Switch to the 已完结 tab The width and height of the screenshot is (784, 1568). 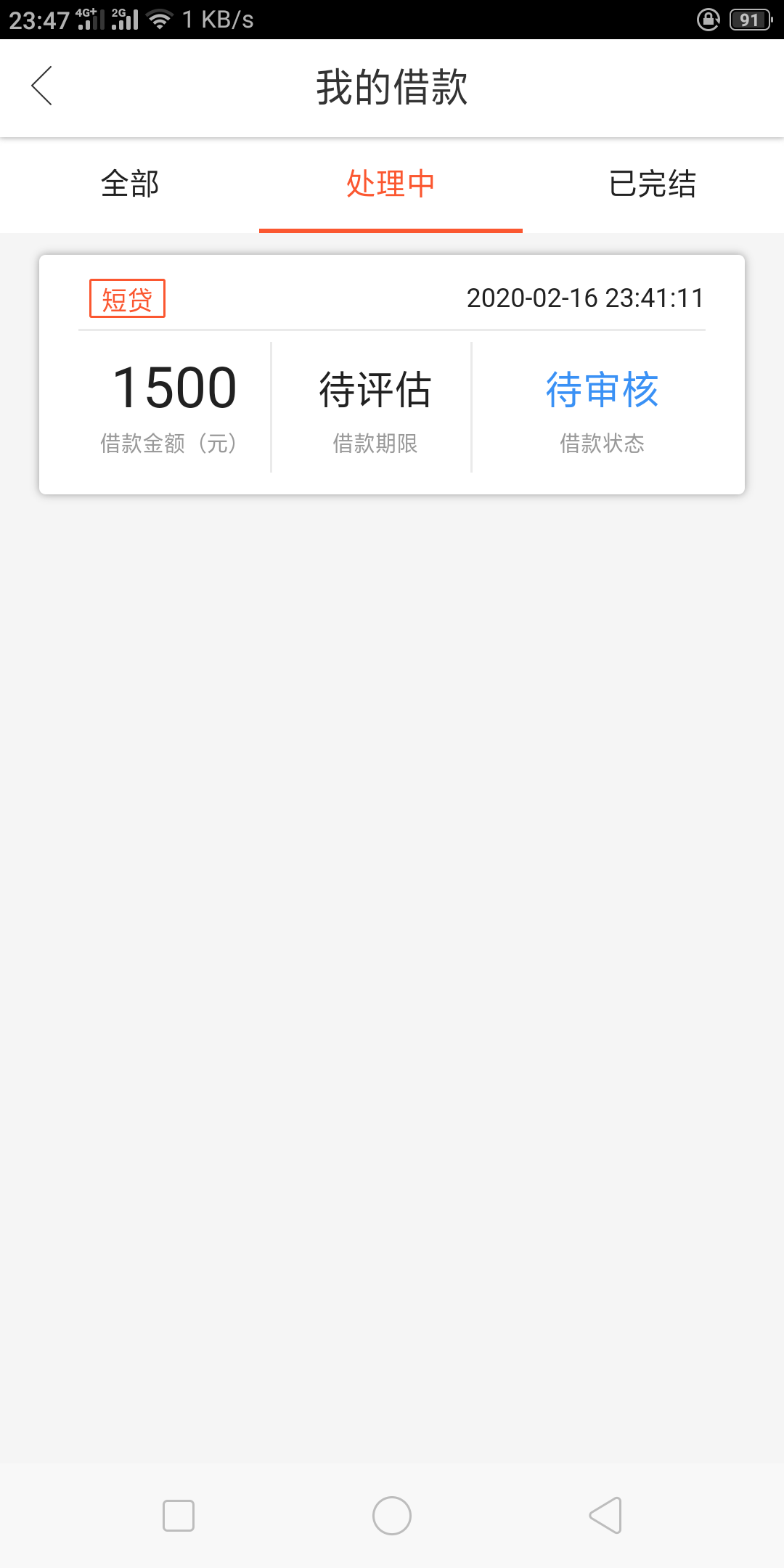point(653,184)
